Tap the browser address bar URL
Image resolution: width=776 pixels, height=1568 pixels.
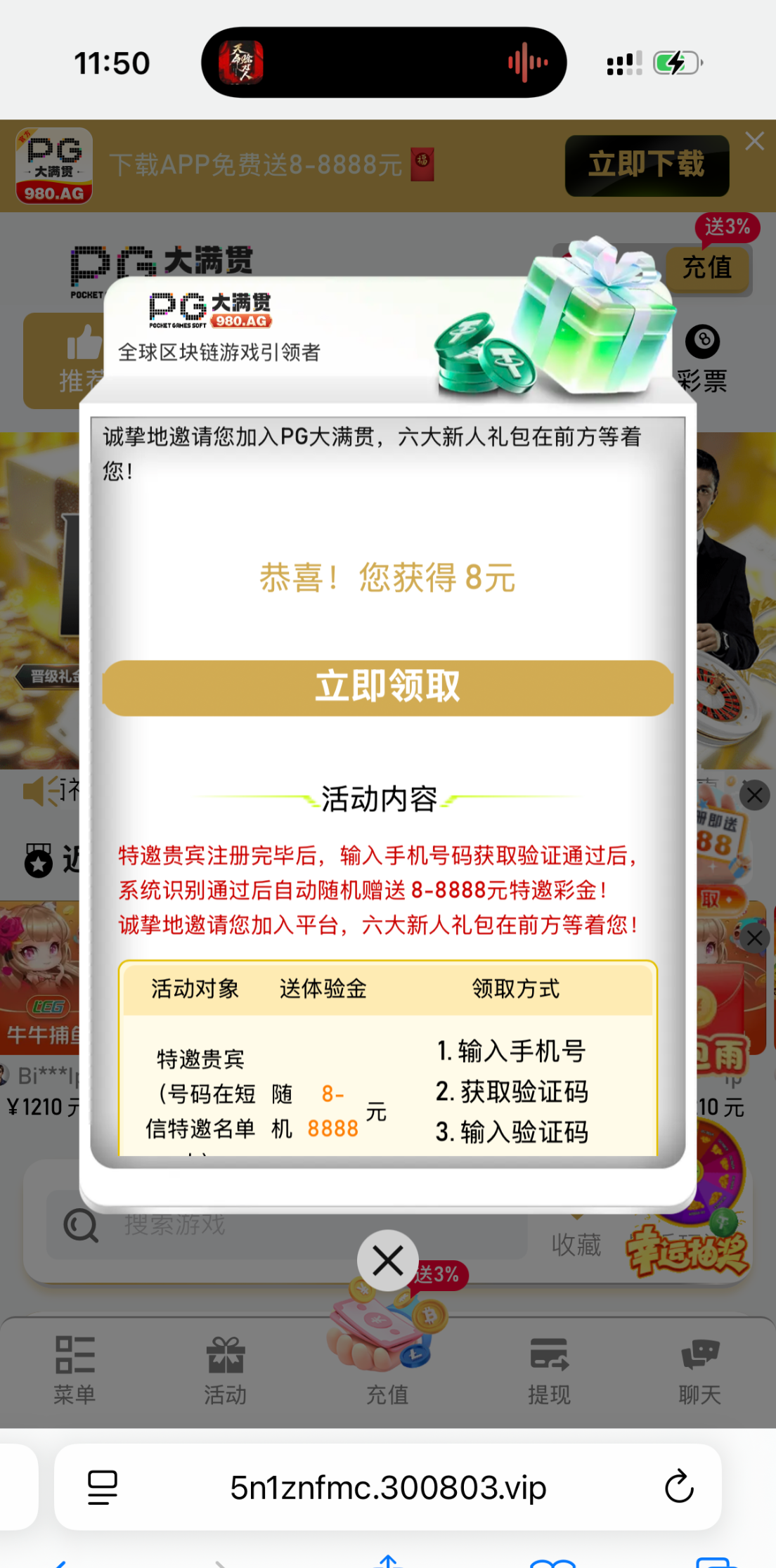point(387,1488)
